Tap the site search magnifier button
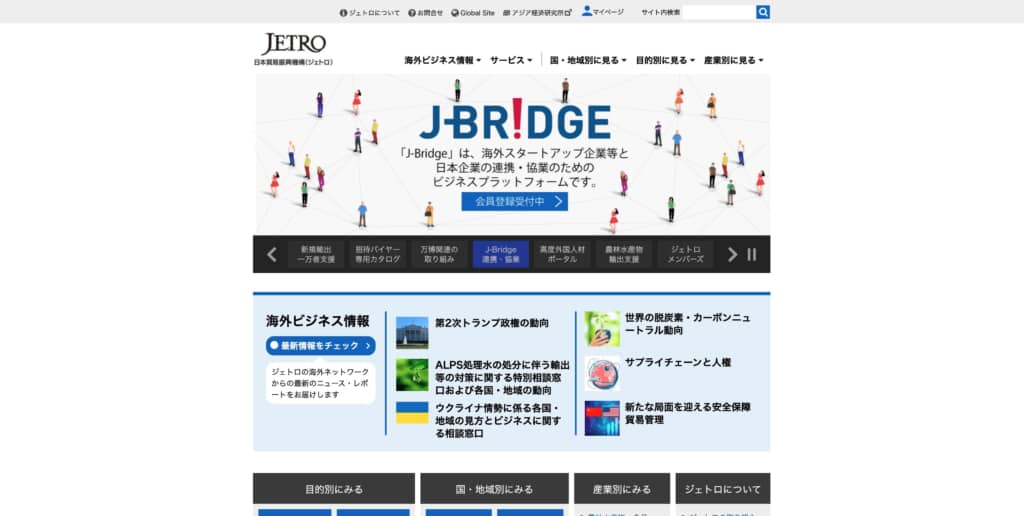The width and height of the screenshot is (1024, 516). tap(763, 12)
